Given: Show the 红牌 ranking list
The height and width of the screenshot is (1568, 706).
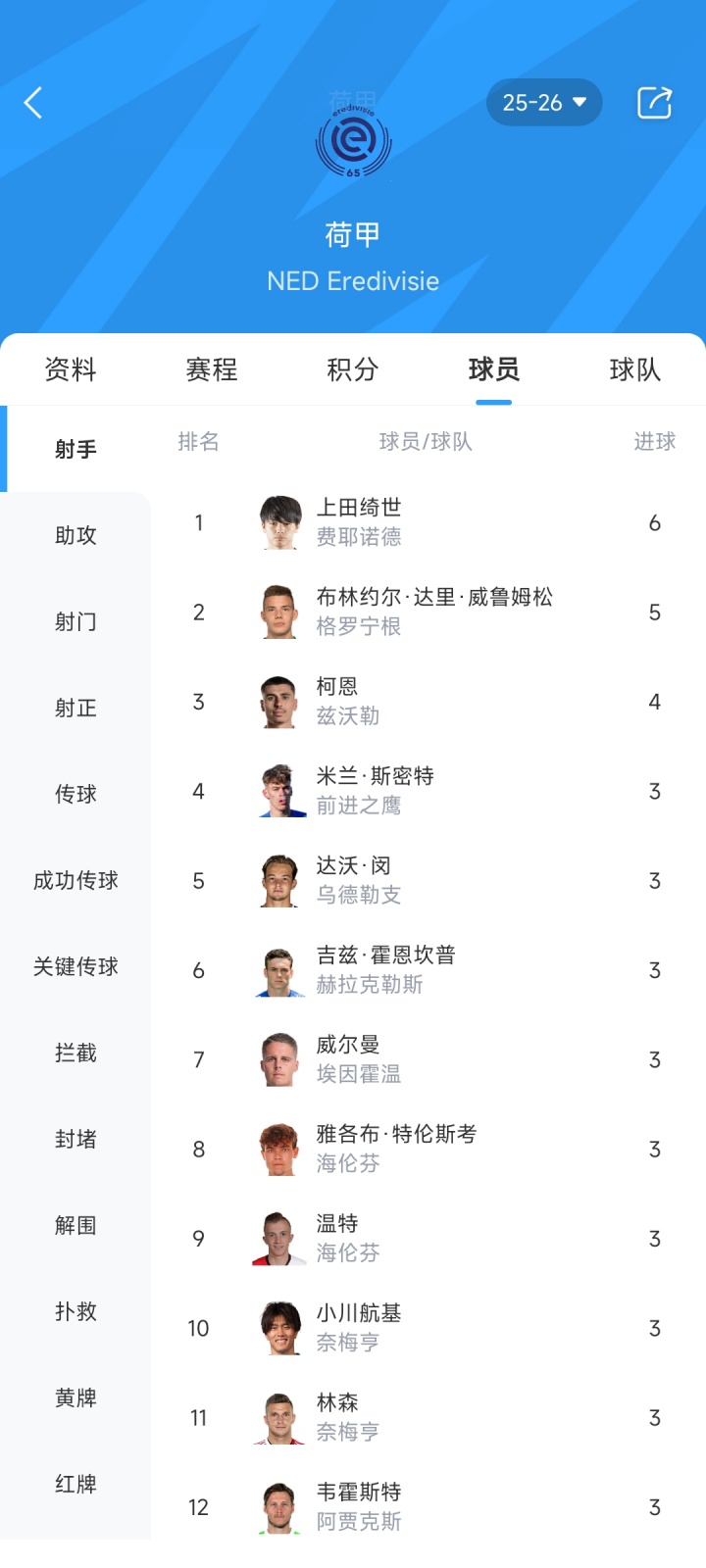Looking at the screenshot, I should pyautogui.click(x=76, y=1484).
